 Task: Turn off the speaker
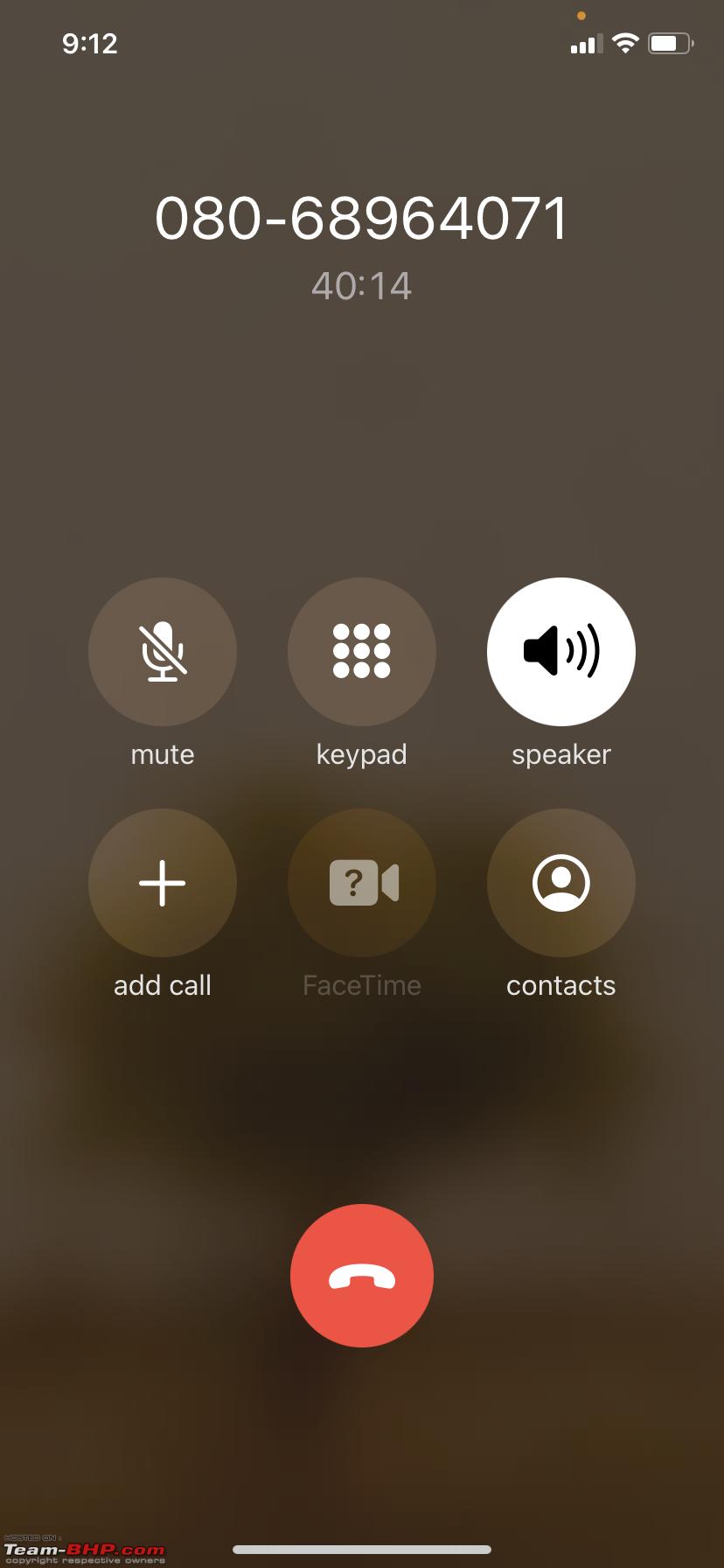(x=561, y=652)
